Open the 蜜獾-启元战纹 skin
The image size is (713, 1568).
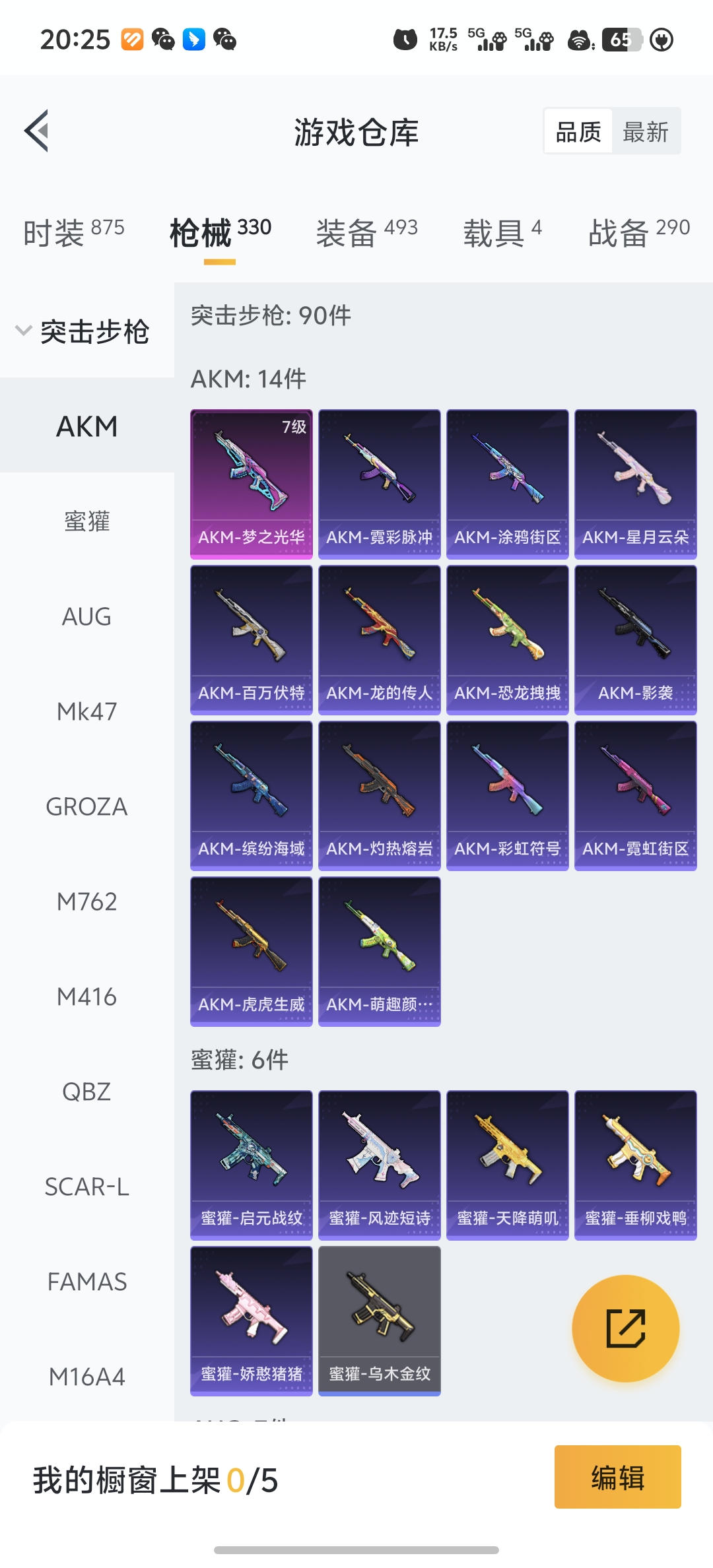pos(252,1165)
